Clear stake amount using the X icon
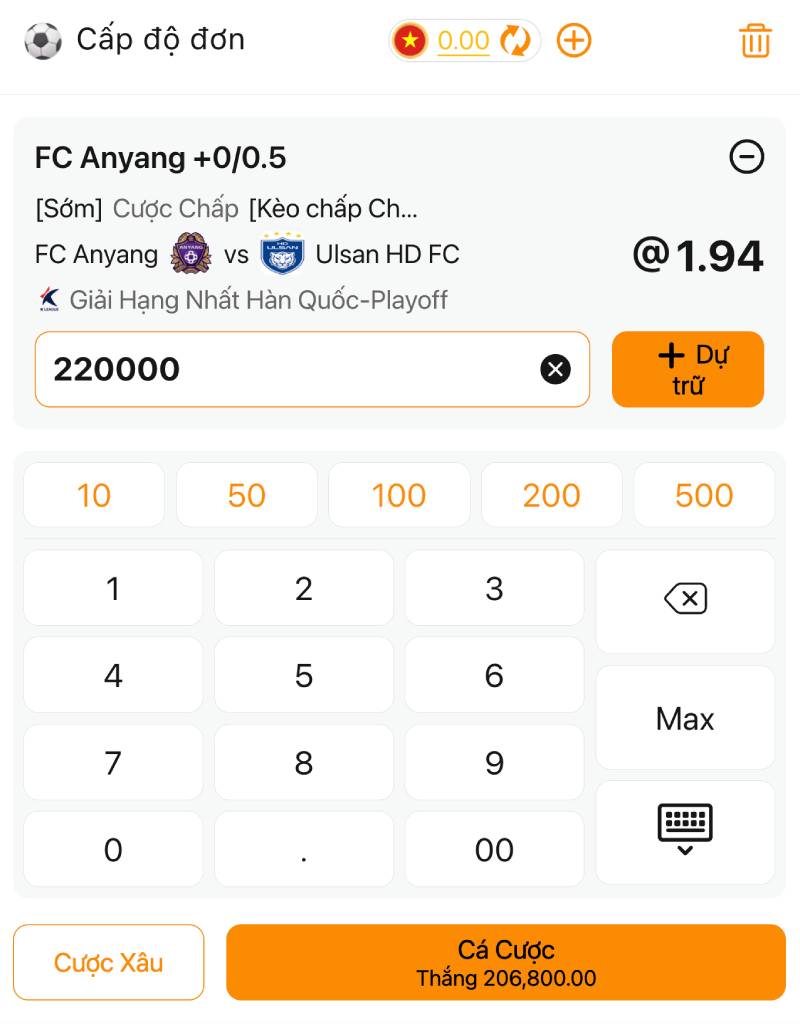This screenshot has width=800, height=1024. tap(556, 369)
